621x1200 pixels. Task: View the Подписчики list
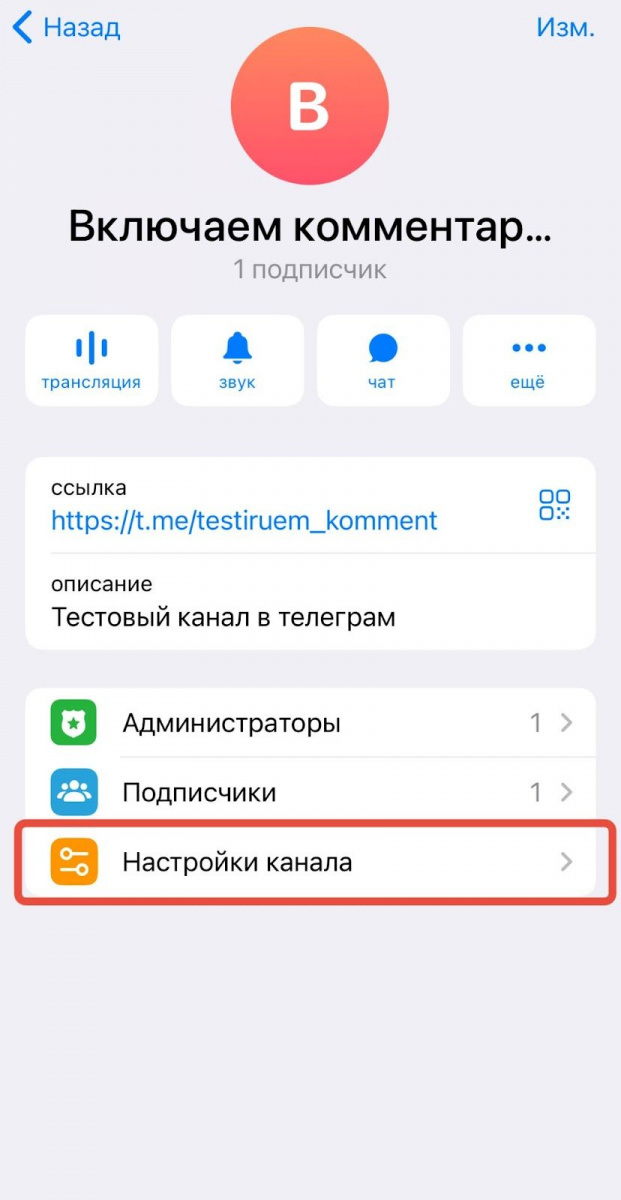click(310, 793)
